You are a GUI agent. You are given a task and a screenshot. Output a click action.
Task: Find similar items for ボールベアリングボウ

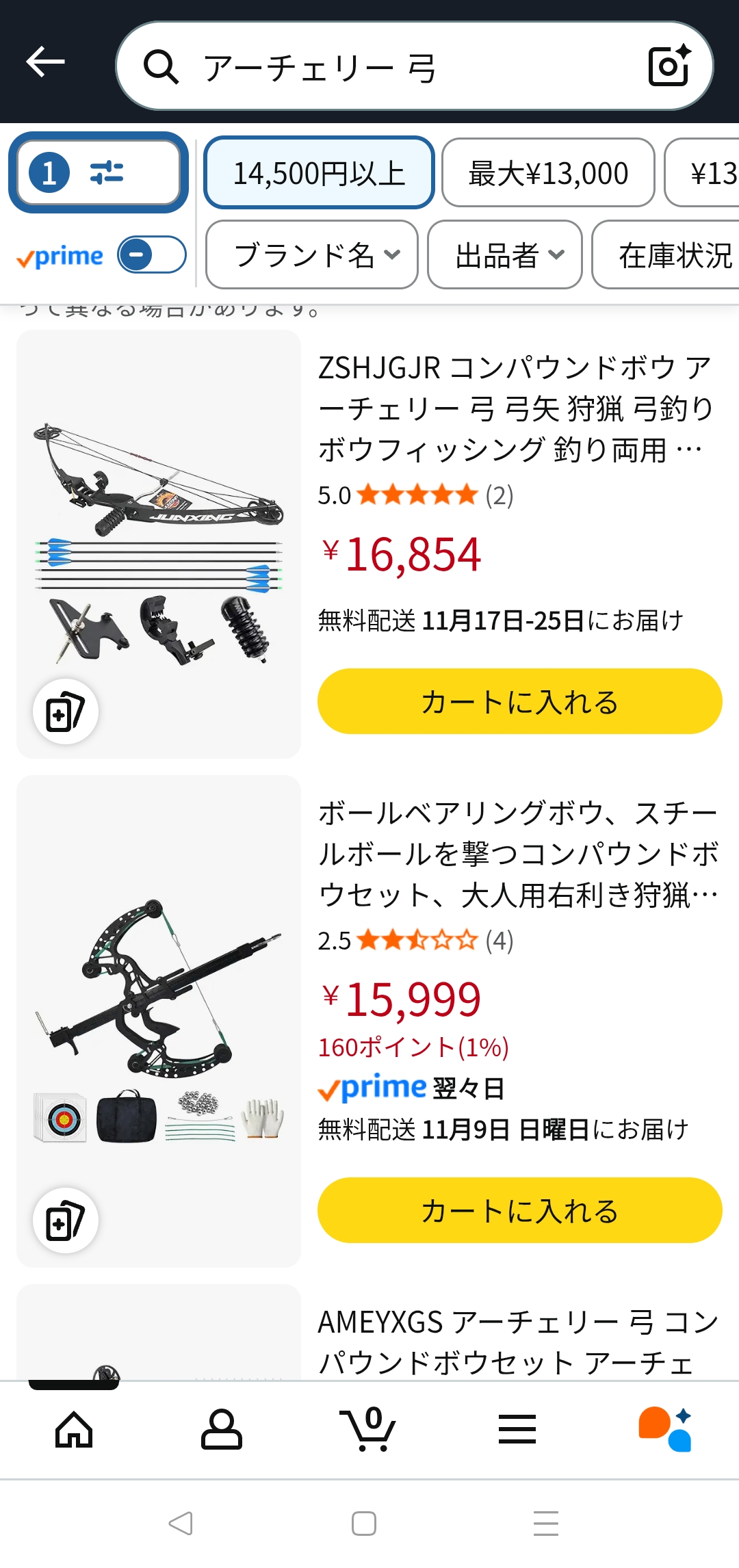pos(66,1220)
